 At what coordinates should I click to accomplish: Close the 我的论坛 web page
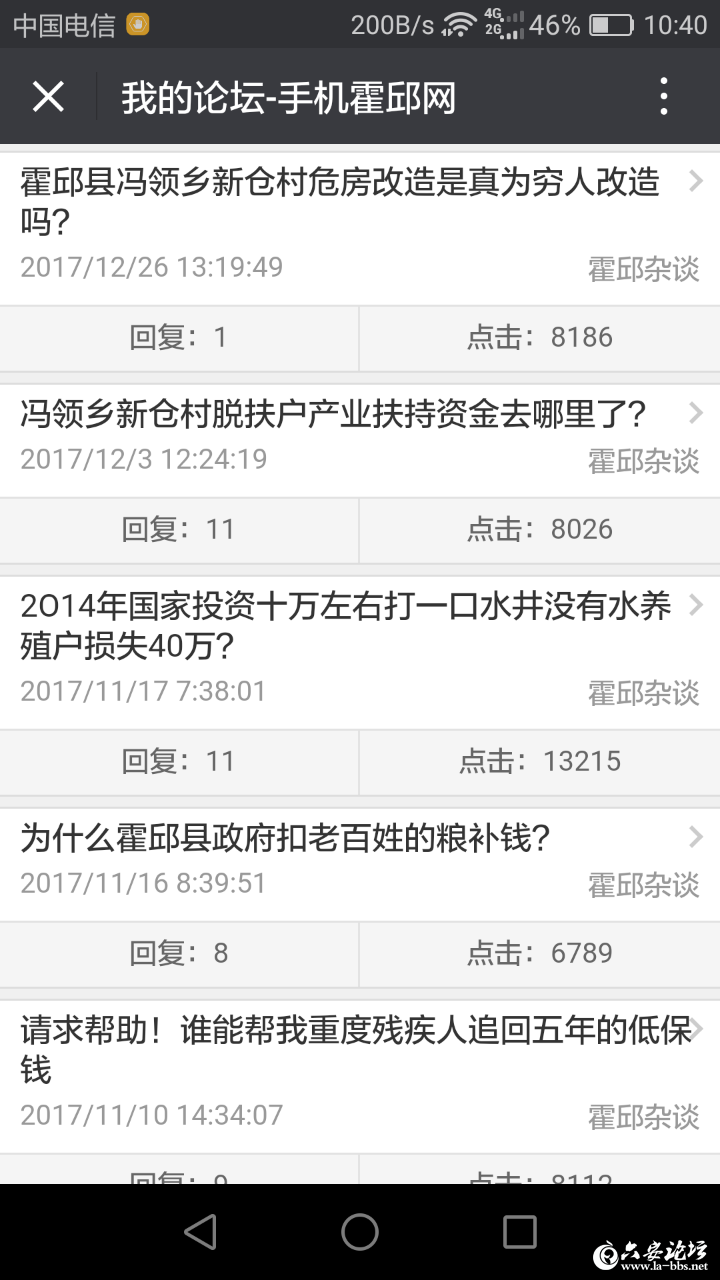tap(48, 97)
